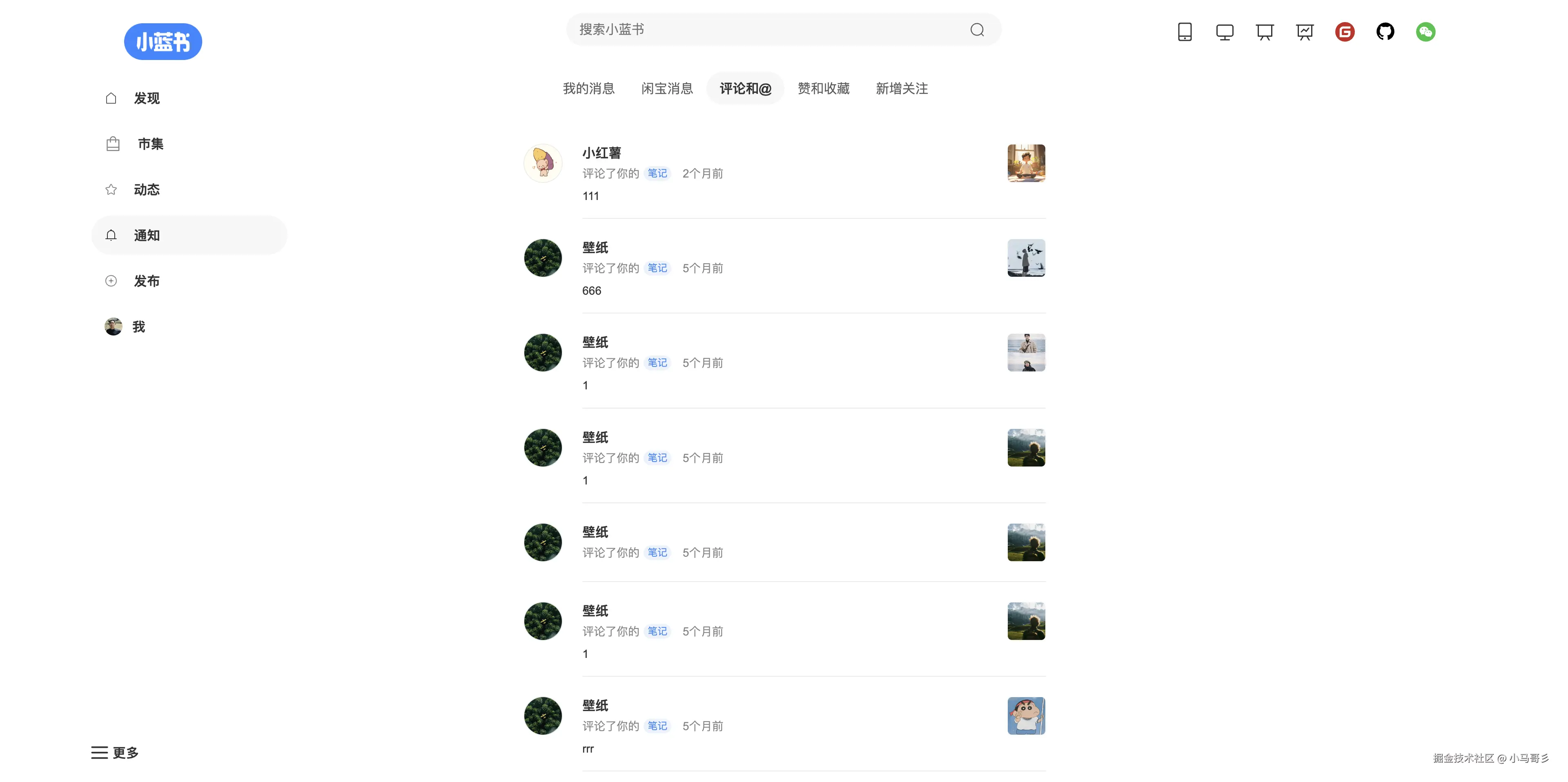Select the desktop monitor icon
1568x782 pixels.
pos(1225,32)
